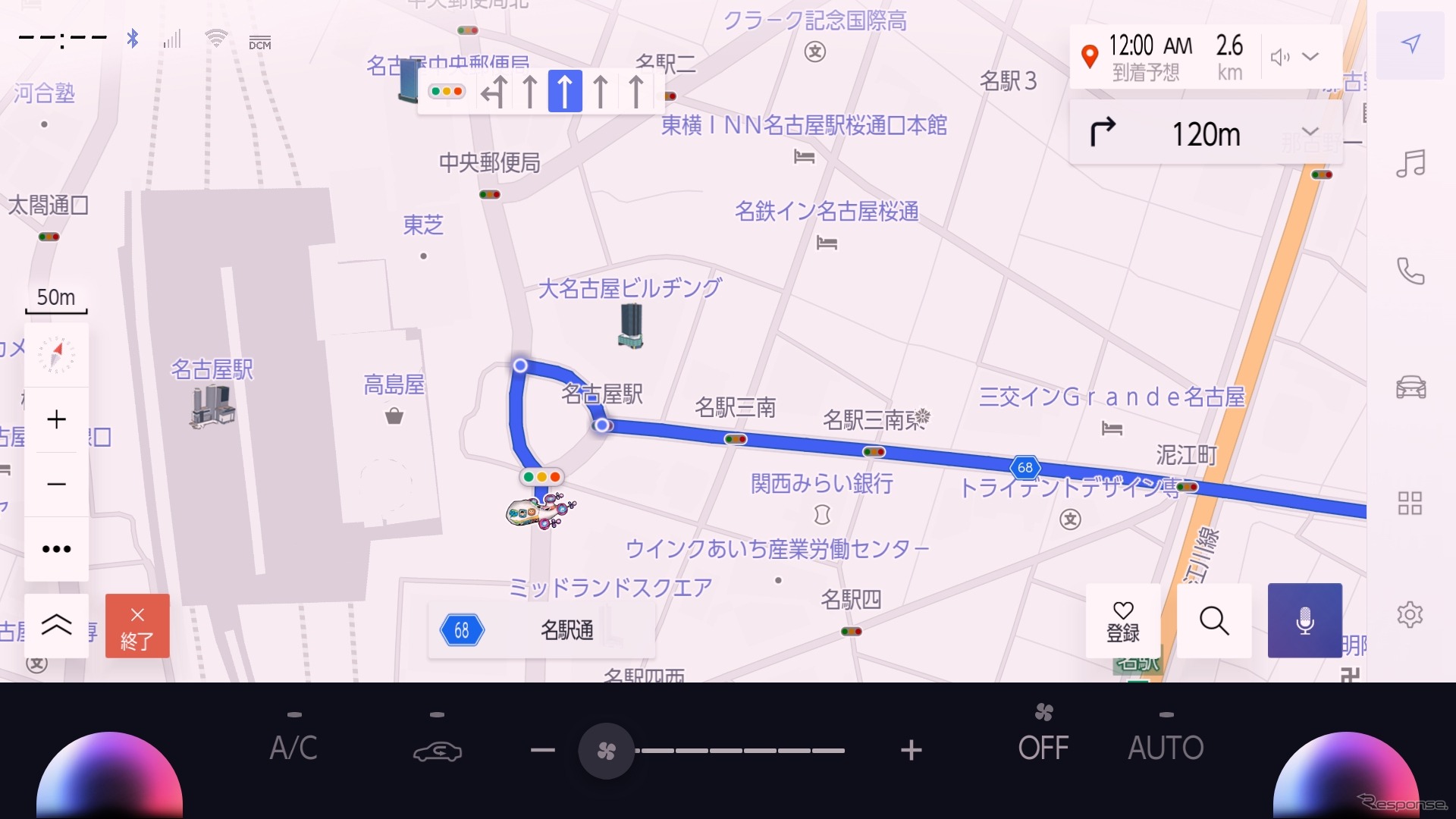Increase fan speed with plus
Image resolution: width=1456 pixels, height=819 pixels.
[x=911, y=751]
